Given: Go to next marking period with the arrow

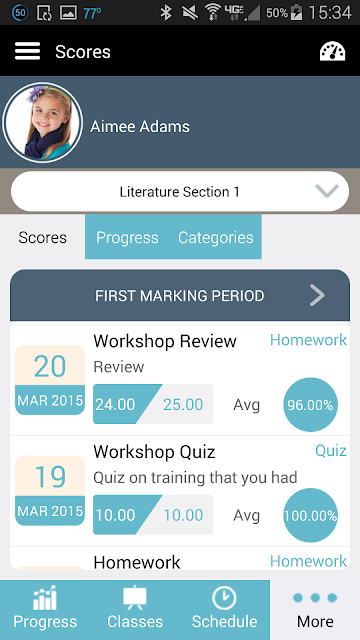Looking at the screenshot, I should click(317, 295).
